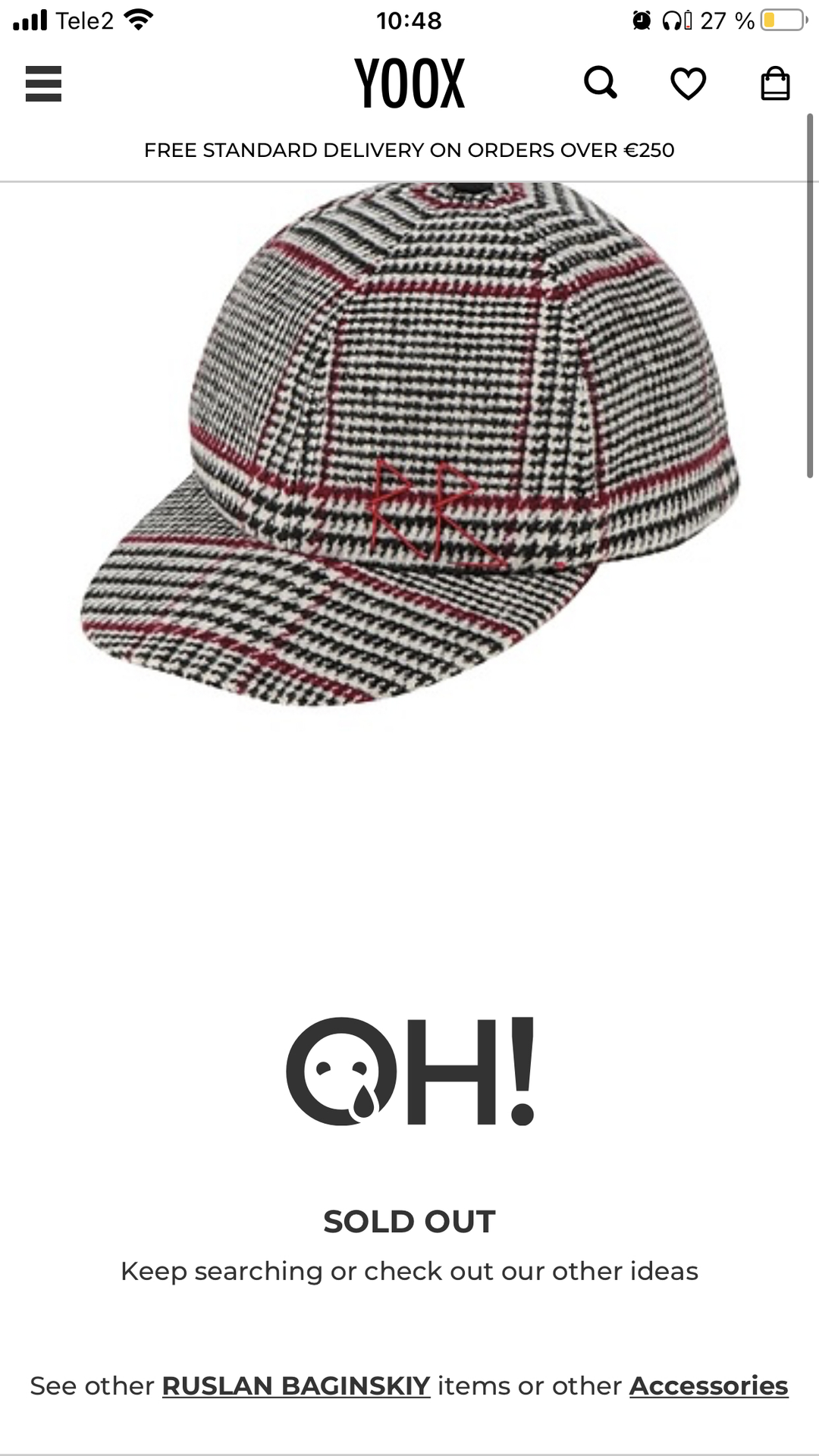Open the hamburger menu
The height and width of the screenshot is (1456, 819).
43,83
